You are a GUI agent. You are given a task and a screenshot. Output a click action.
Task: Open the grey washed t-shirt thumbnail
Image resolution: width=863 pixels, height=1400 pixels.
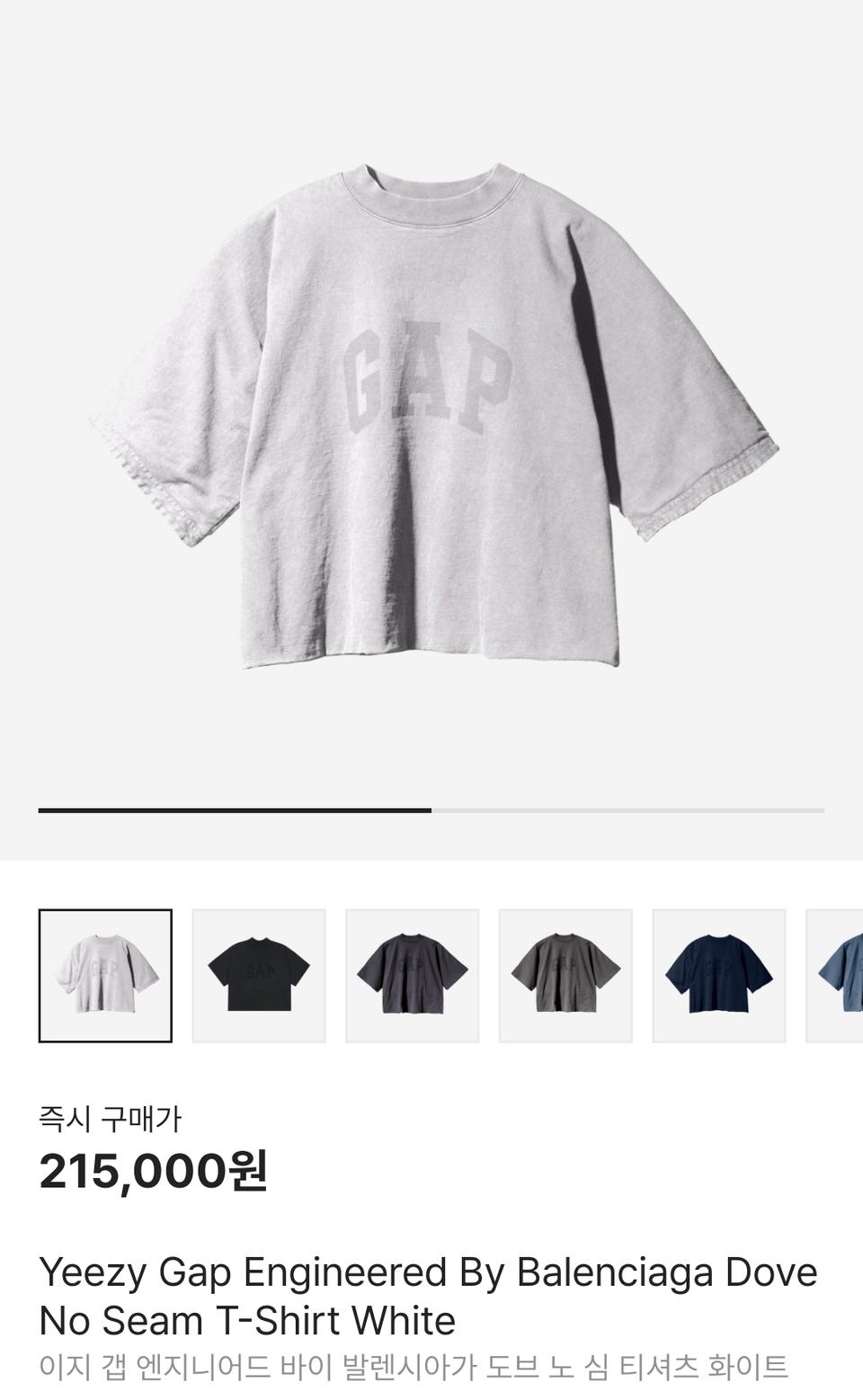pyautogui.click(x=562, y=975)
